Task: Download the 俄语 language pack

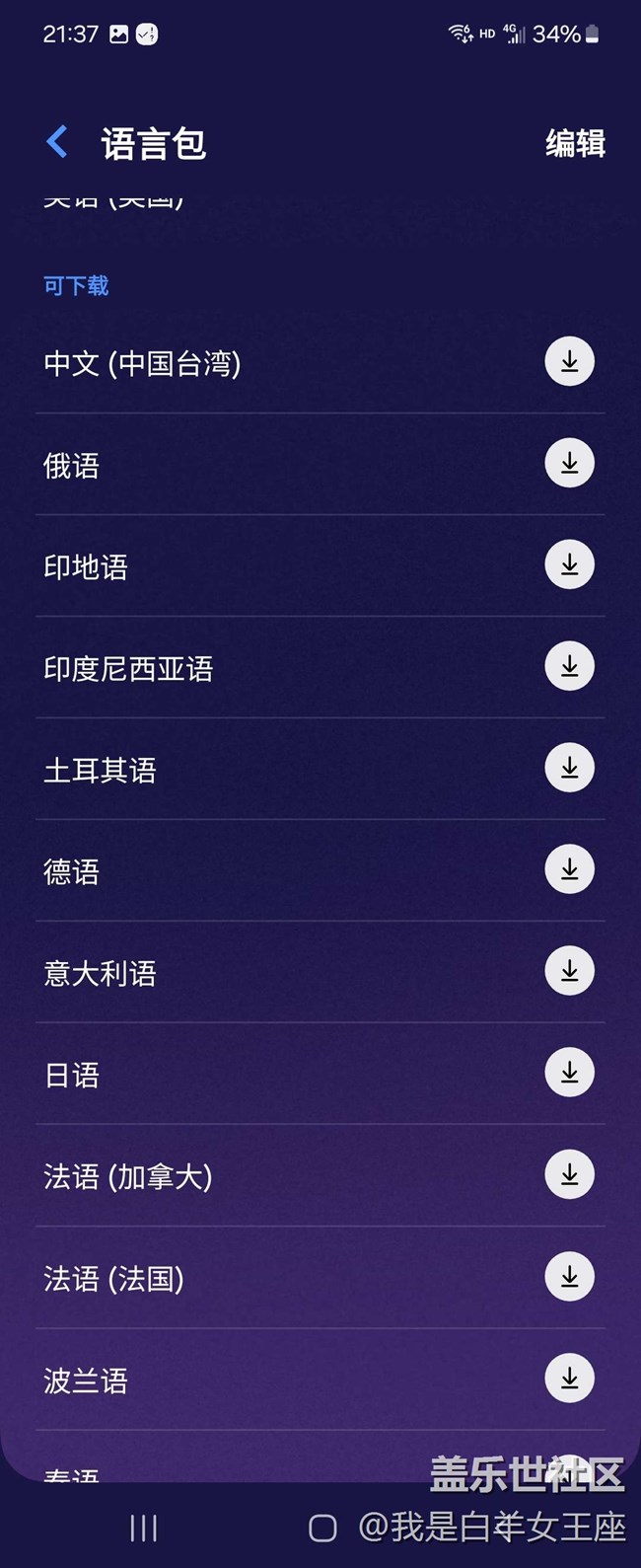Action: pyautogui.click(x=570, y=464)
